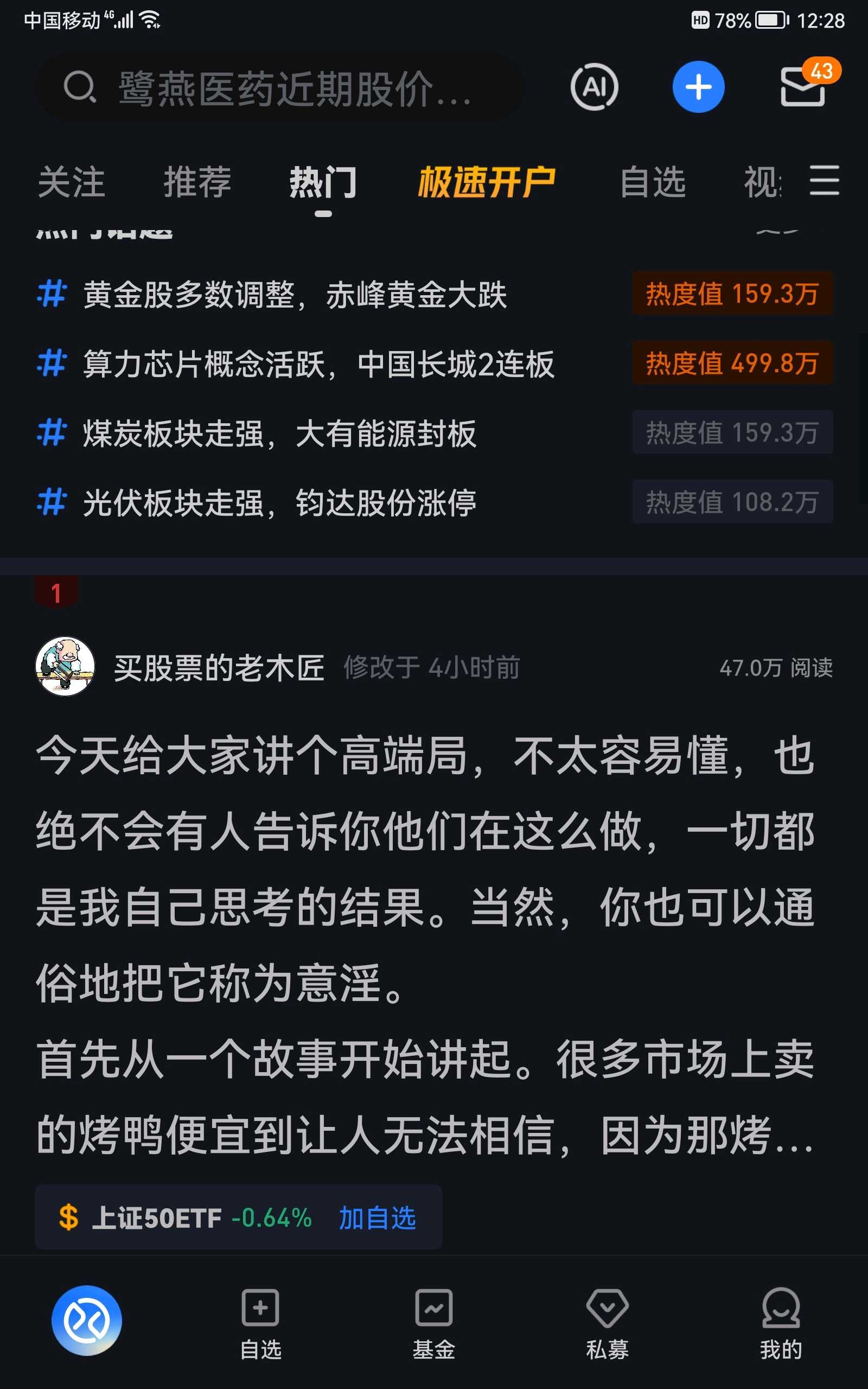This screenshot has width=868, height=1389.
Task: Open the AI assistant icon
Action: click(x=594, y=87)
